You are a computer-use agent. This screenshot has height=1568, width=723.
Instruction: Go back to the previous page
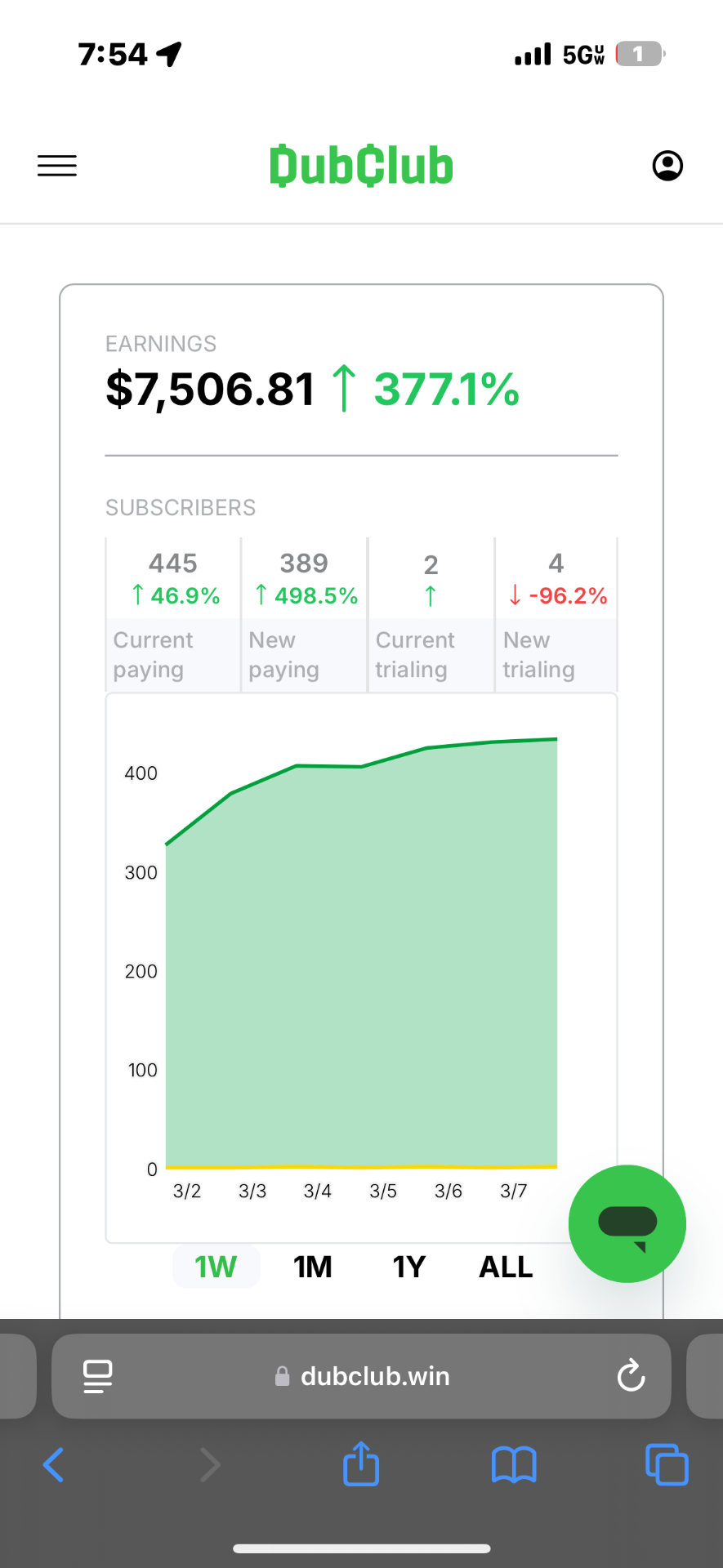coord(53,1464)
